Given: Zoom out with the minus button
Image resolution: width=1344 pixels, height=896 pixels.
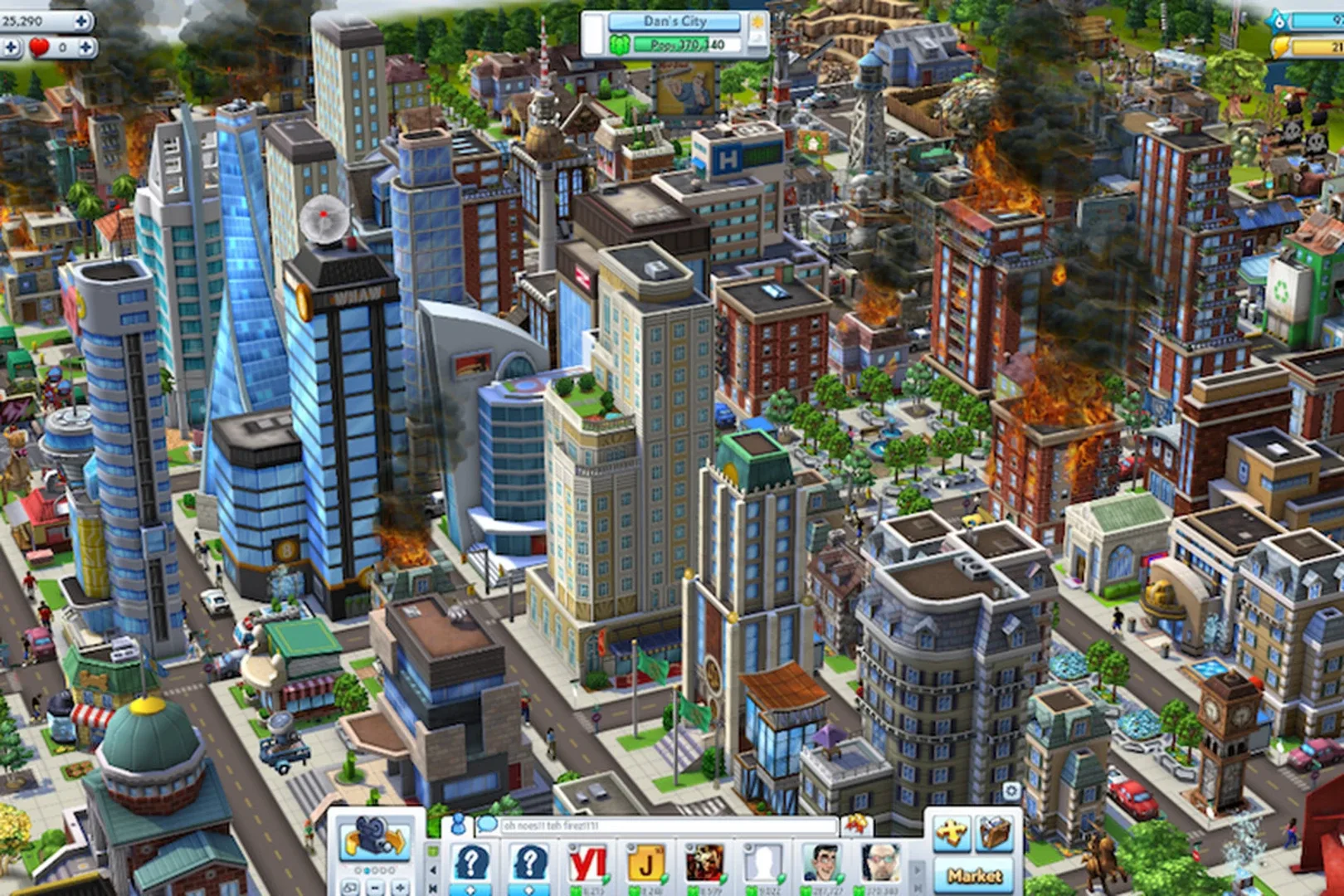Looking at the screenshot, I should click(x=375, y=887).
